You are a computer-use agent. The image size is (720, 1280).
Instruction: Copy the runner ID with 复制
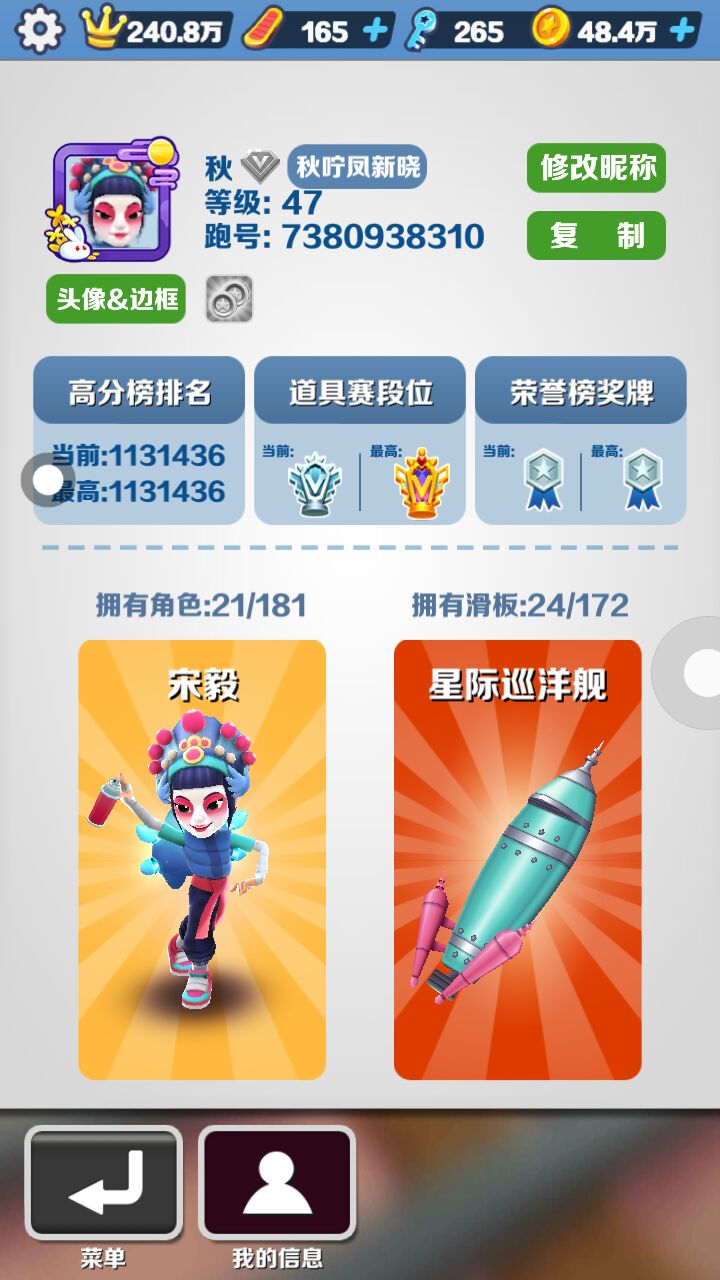tap(596, 235)
